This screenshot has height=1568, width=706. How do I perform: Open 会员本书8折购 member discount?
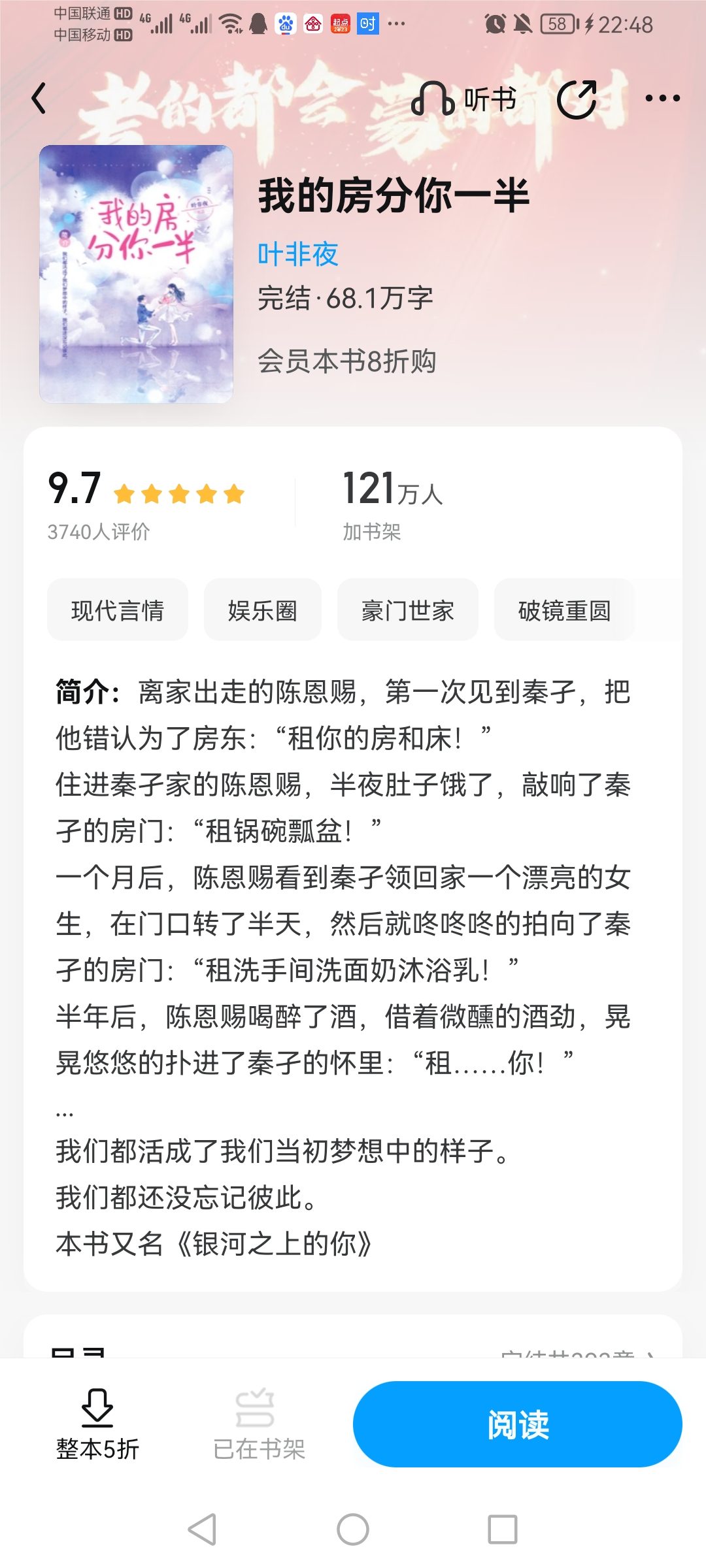click(x=346, y=361)
